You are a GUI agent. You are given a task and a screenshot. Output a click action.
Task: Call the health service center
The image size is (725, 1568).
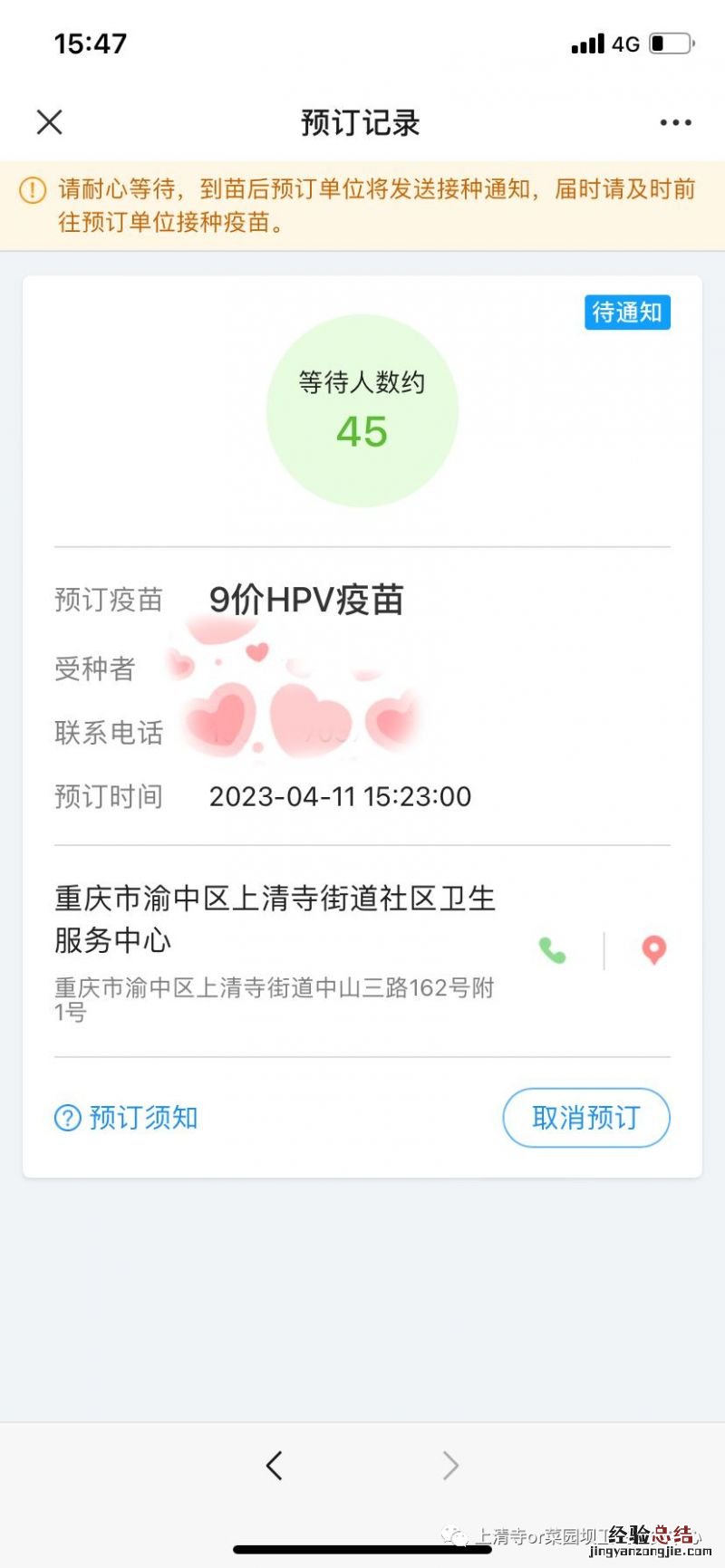[552, 950]
